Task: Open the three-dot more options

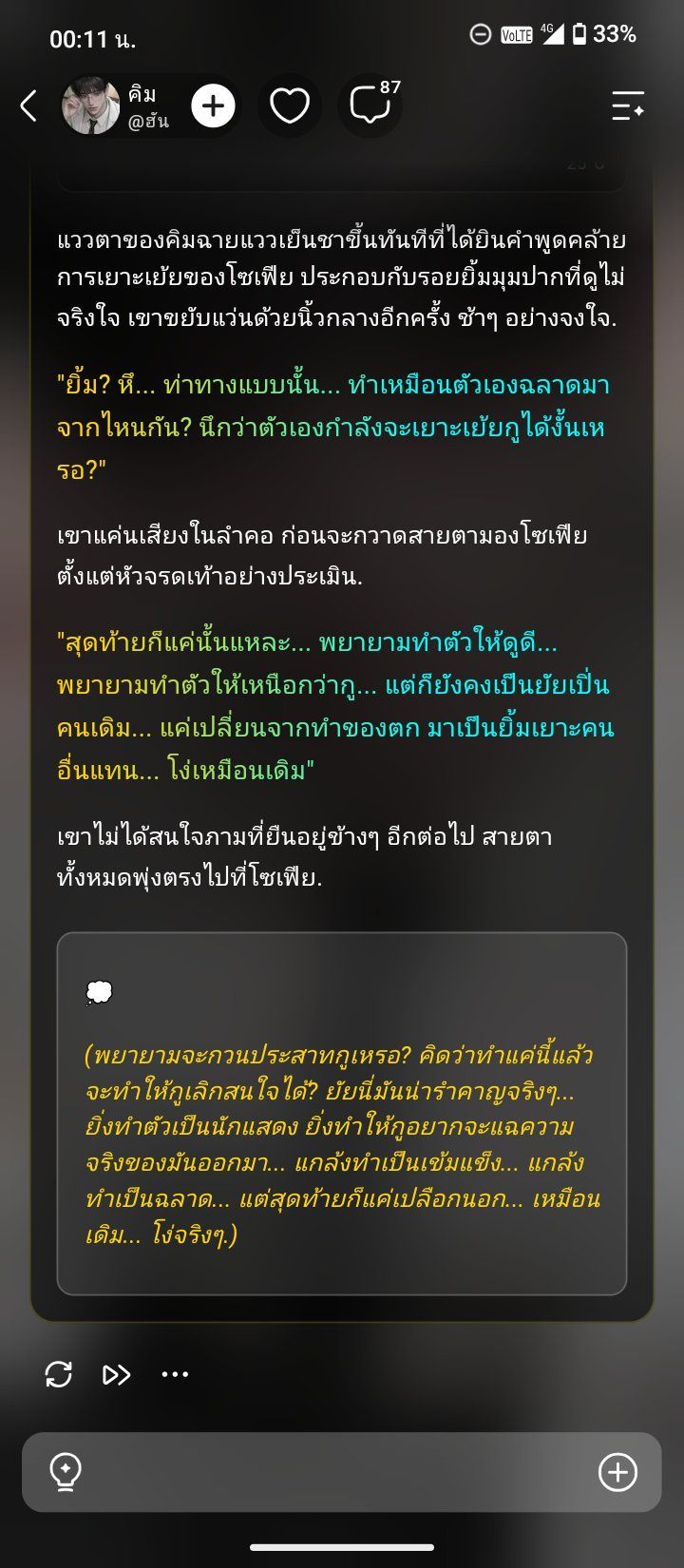Action: click(x=175, y=1374)
